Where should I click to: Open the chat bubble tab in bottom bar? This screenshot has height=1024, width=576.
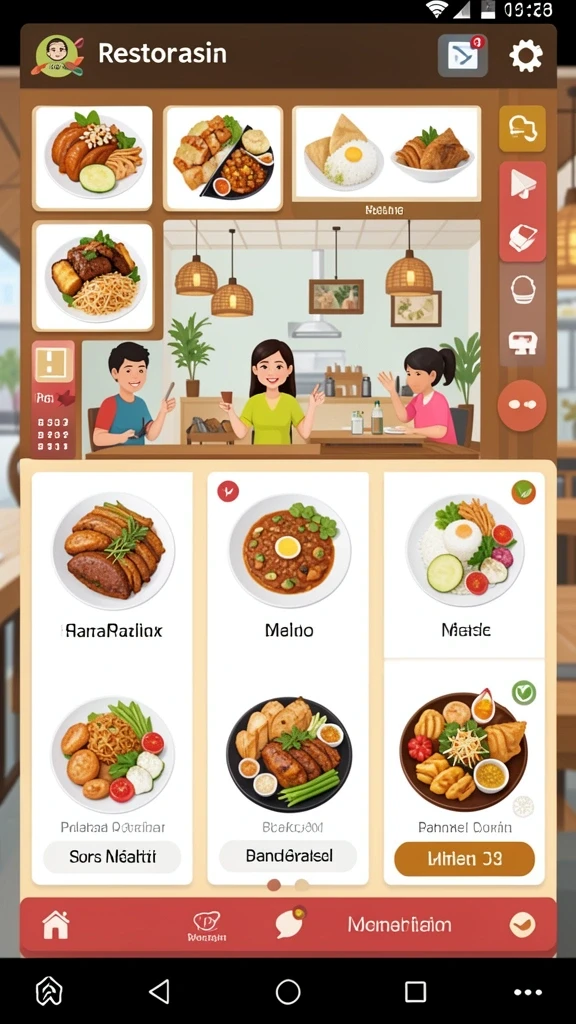[290, 923]
